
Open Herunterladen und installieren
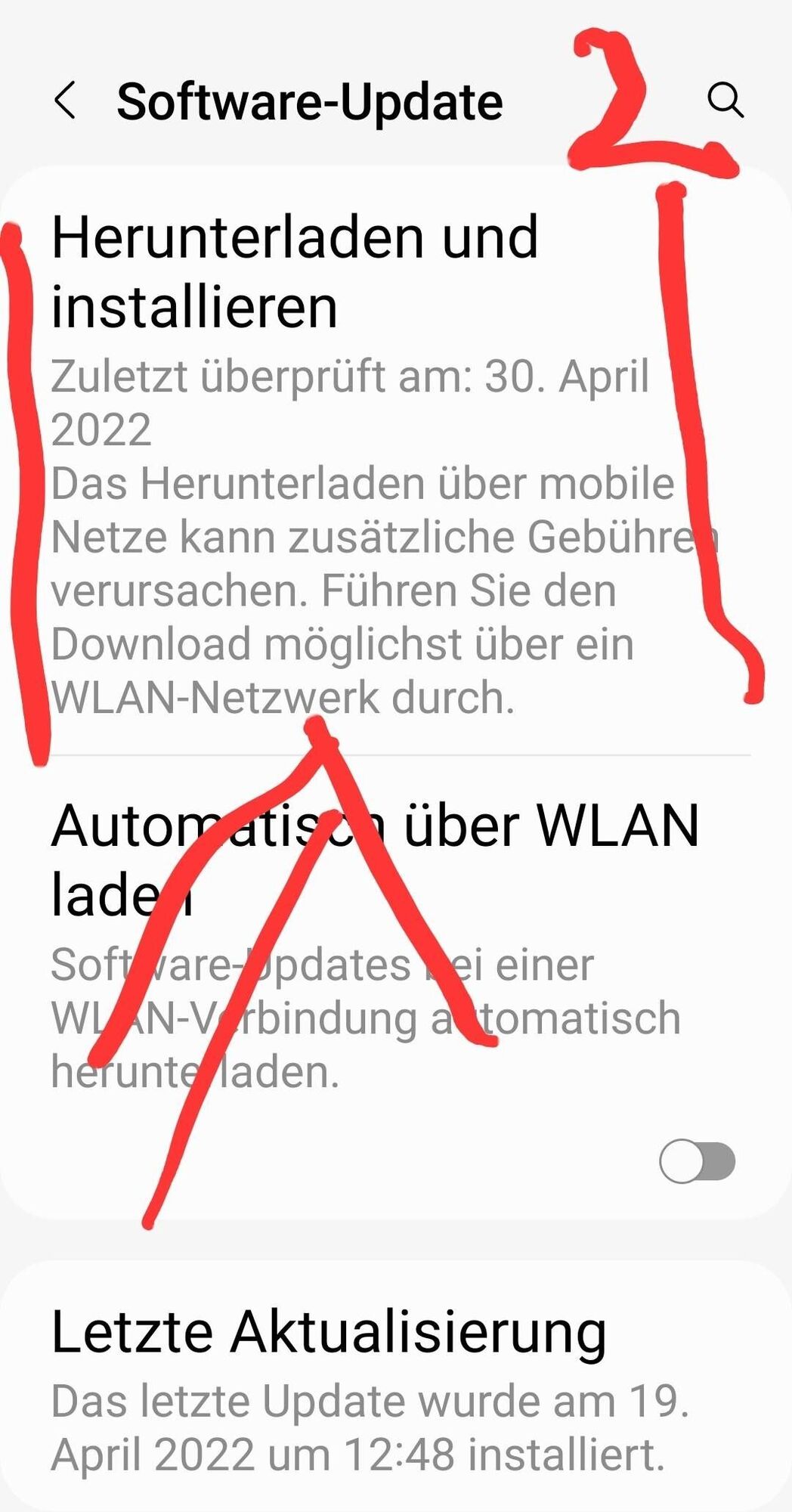pos(295,271)
